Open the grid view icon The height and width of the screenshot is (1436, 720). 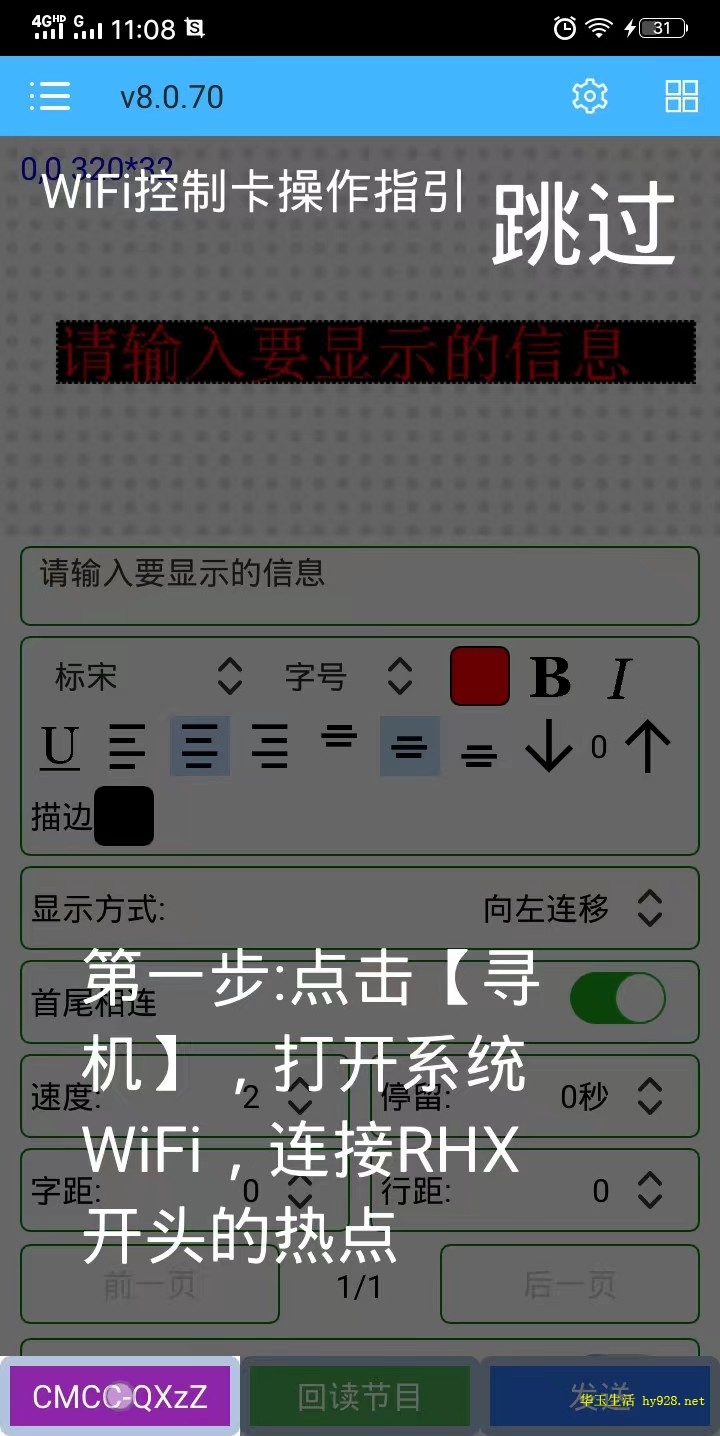[x=681, y=96]
